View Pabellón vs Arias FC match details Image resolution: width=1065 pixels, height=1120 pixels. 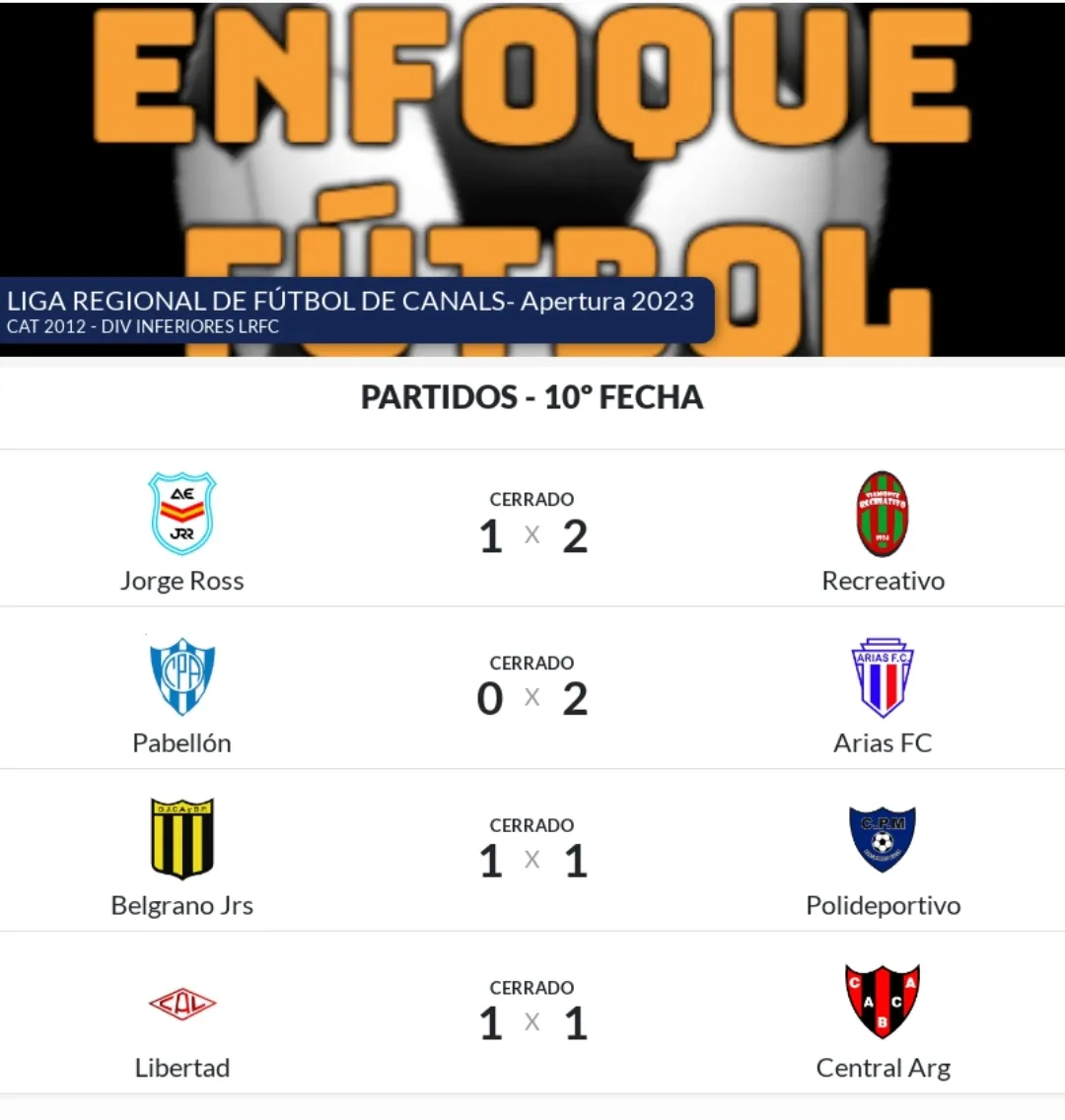tap(532, 690)
